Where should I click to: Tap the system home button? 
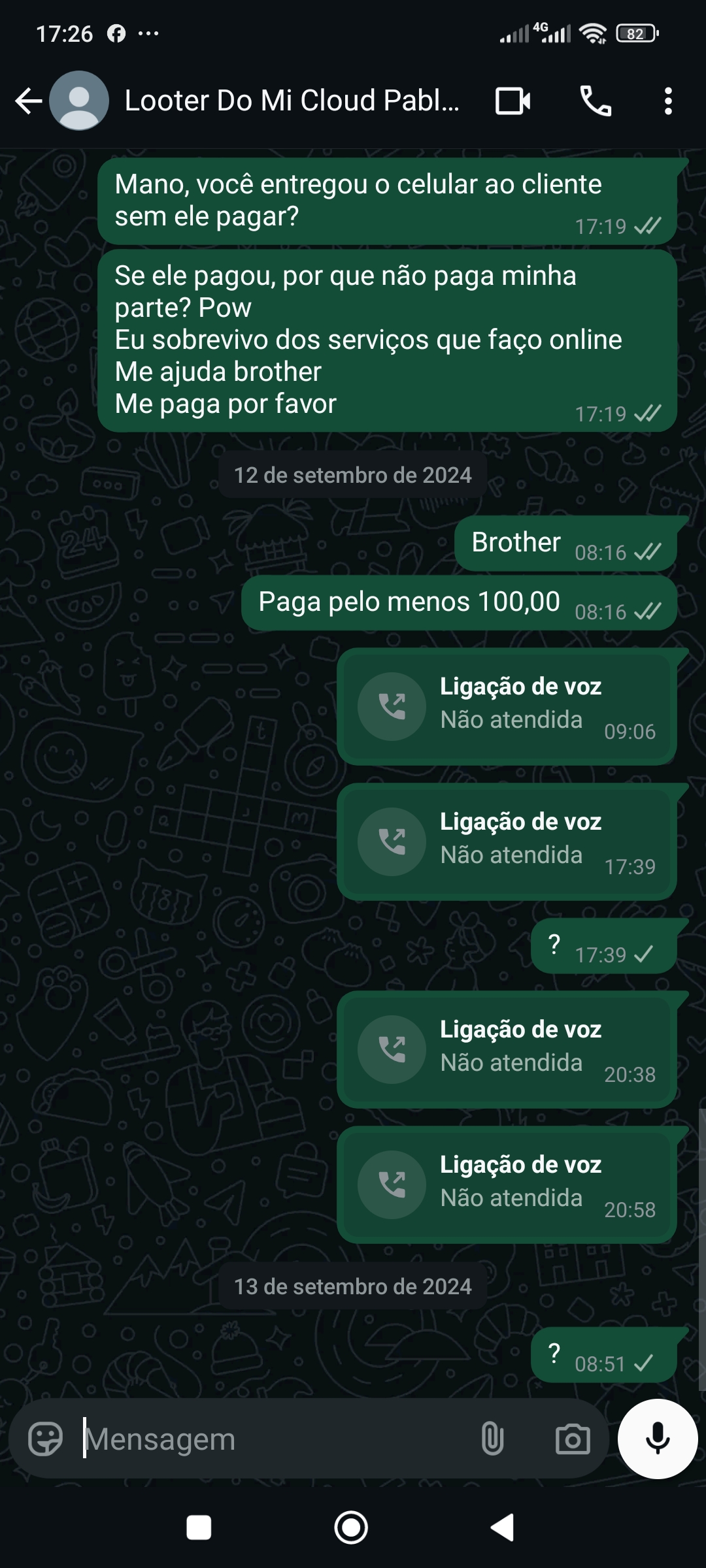click(351, 1527)
